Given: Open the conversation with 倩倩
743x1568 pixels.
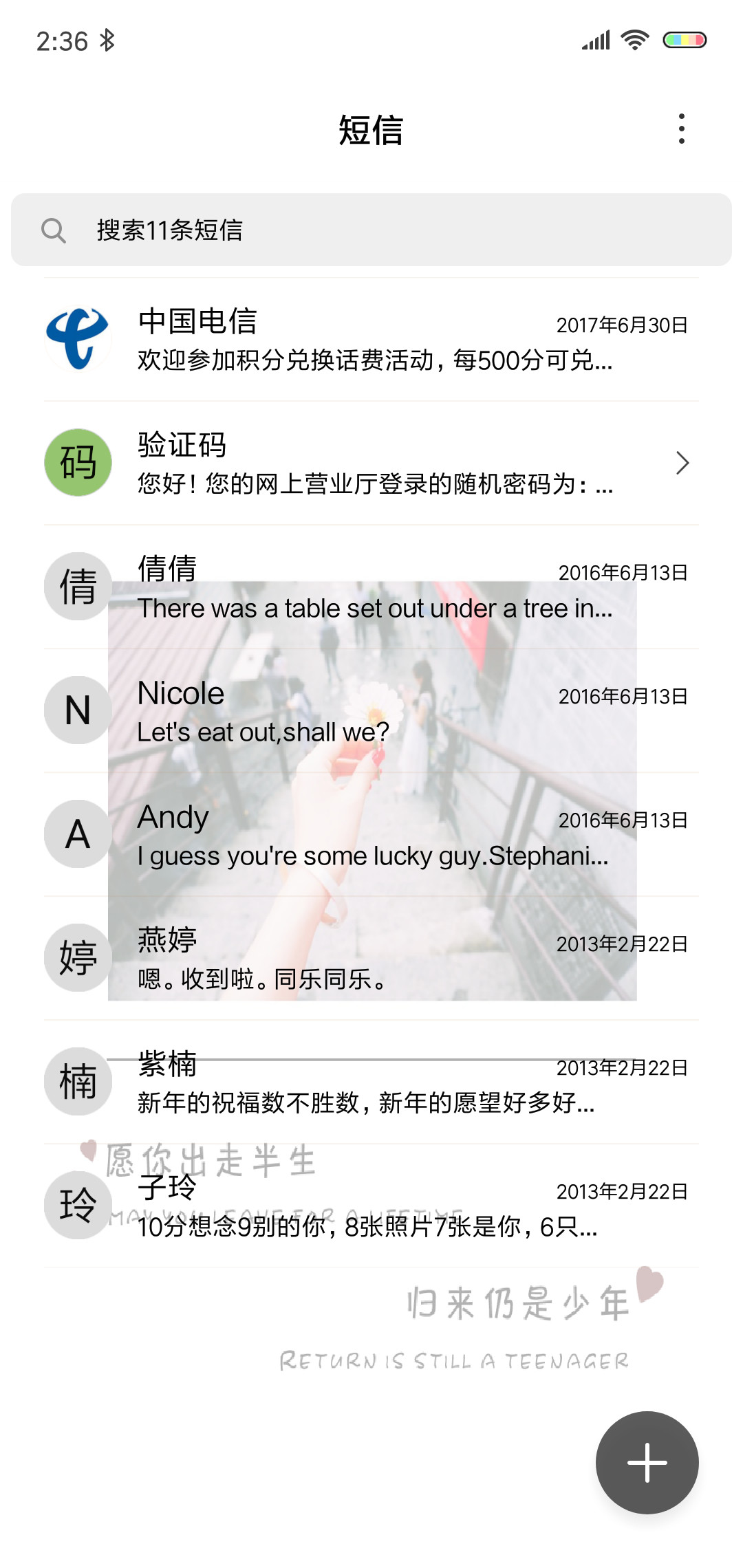Looking at the screenshot, I should [371, 587].
